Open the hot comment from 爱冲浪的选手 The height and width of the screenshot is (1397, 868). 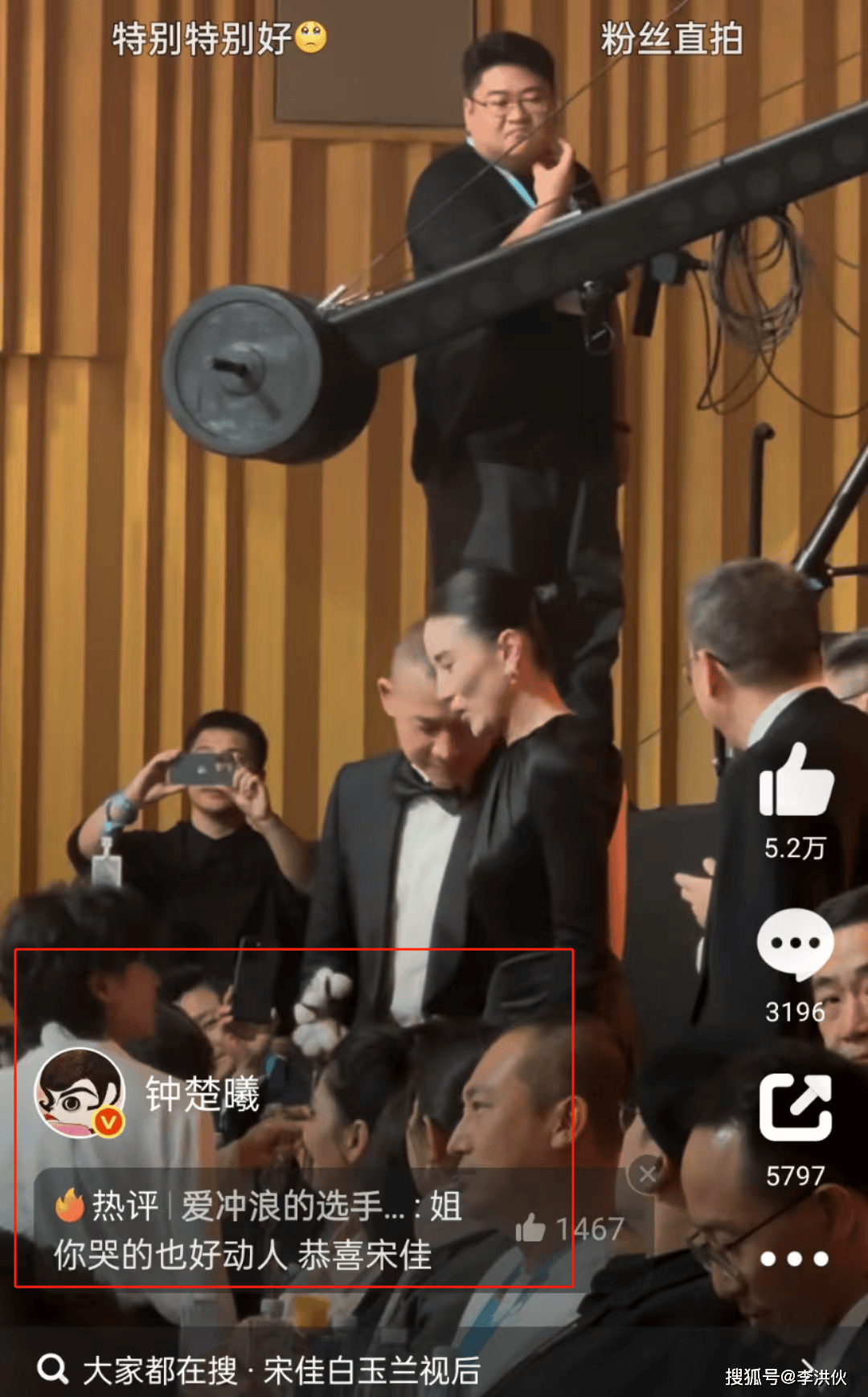[257, 1230]
